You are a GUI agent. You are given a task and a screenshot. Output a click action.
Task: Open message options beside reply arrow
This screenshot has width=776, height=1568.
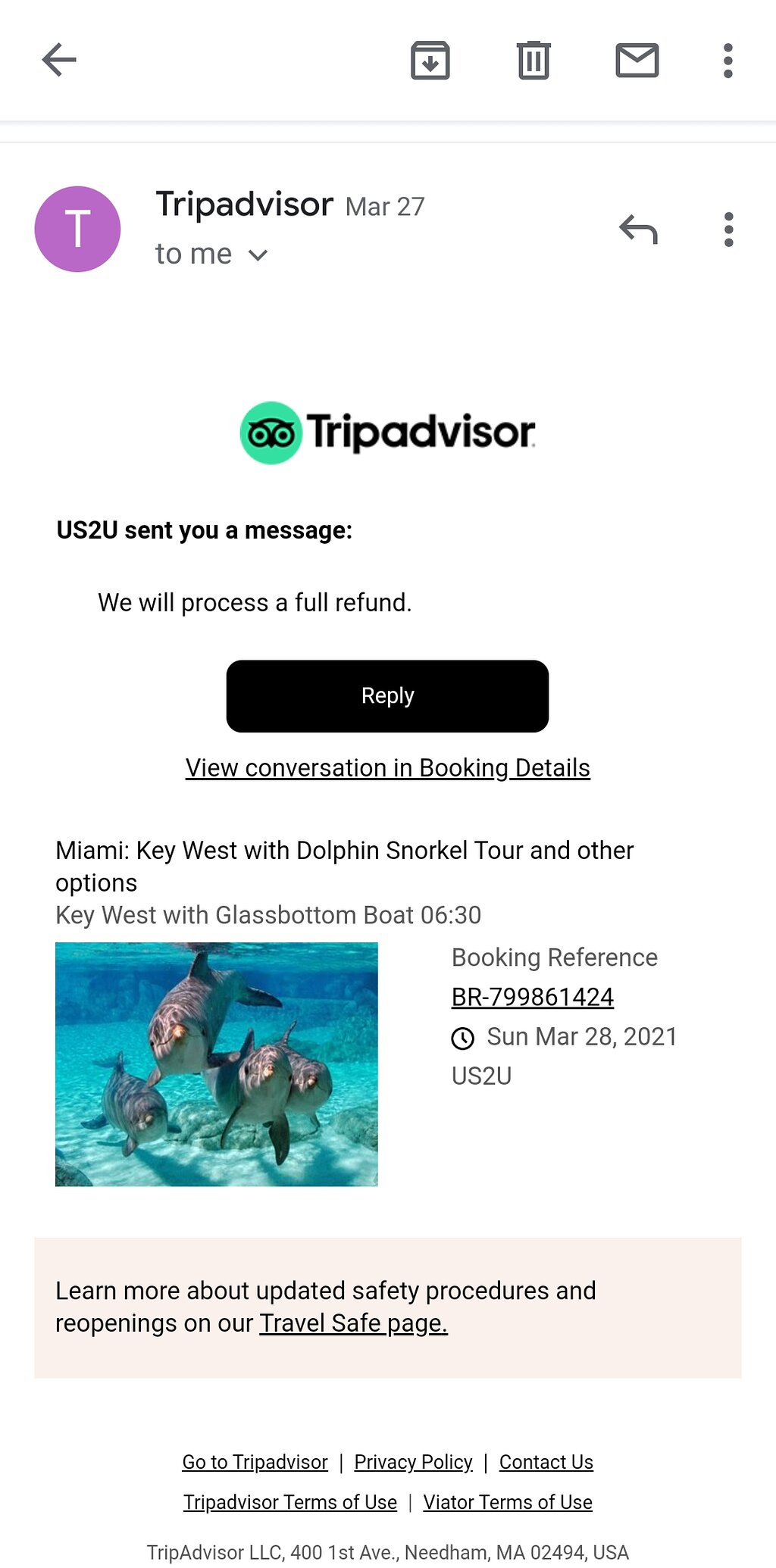click(x=728, y=230)
